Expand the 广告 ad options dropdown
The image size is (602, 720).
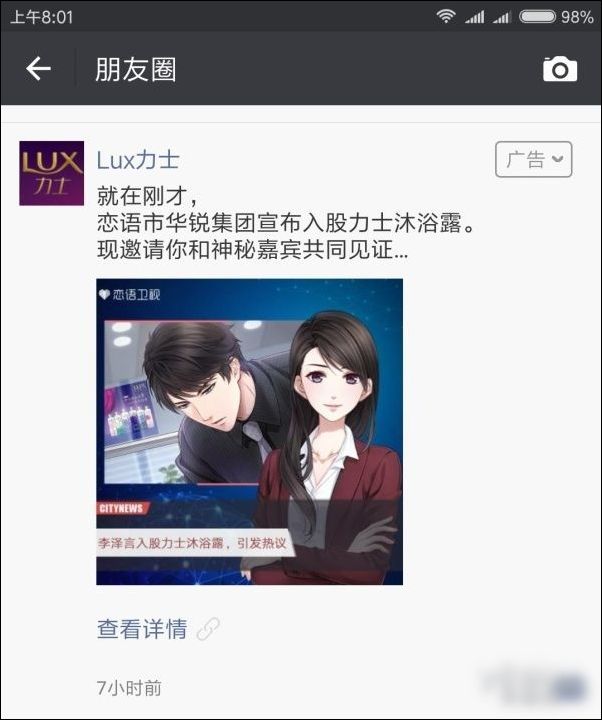coord(534,159)
